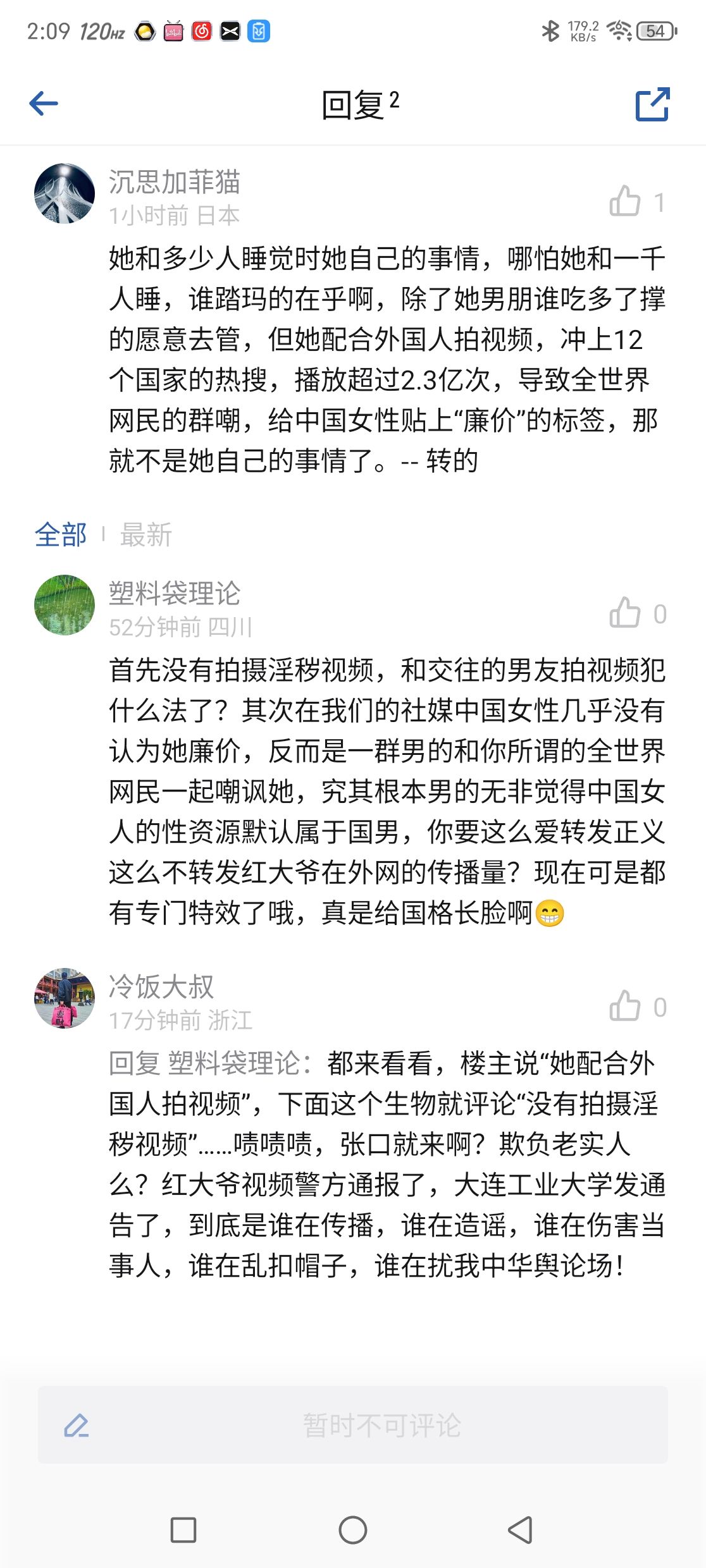The width and height of the screenshot is (706, 1568).
Task: Like 沉思加菲猫's comment
Action: [624, 202]
